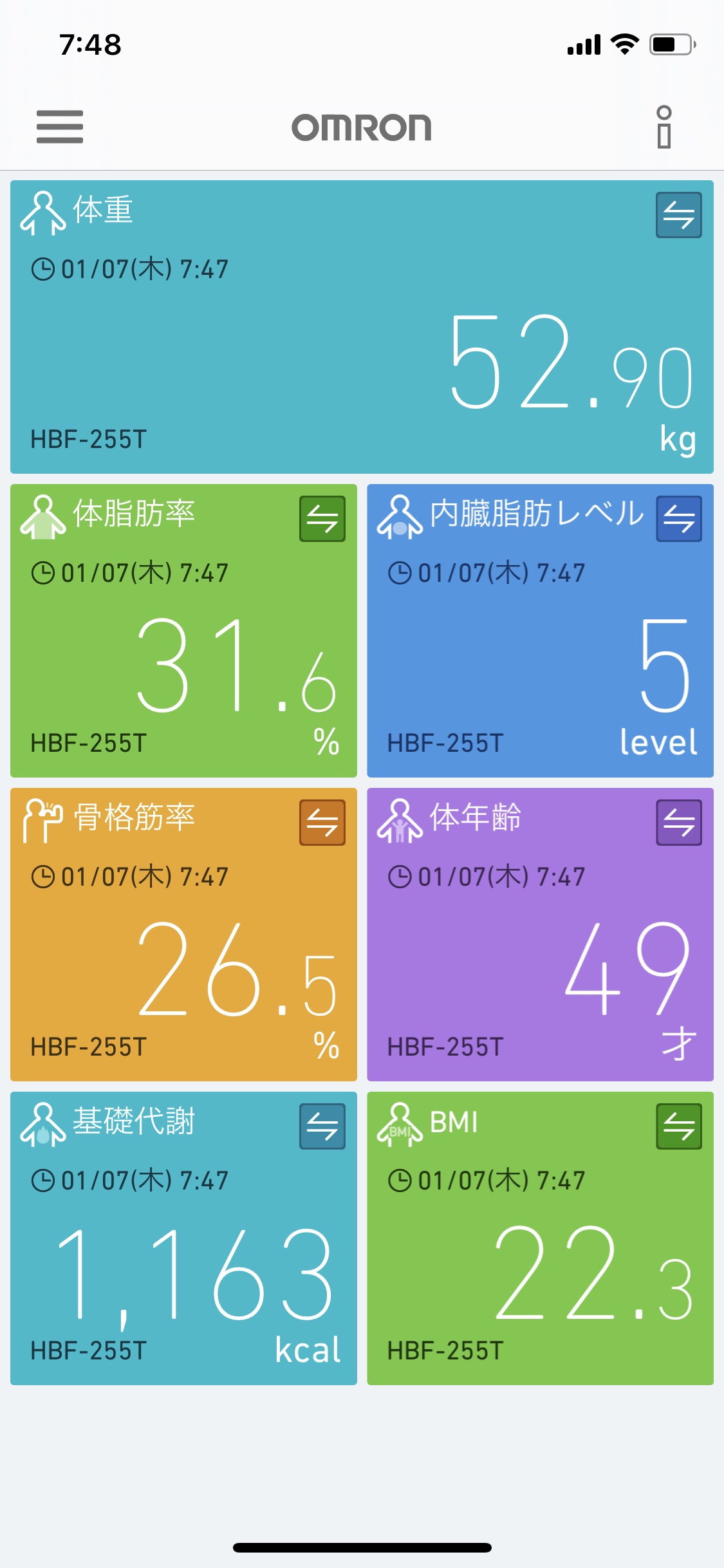Image resolution: width=724 pixels, height=1568 pixels.
Task: Open the hamburger menu
Action: click(60, 127)
